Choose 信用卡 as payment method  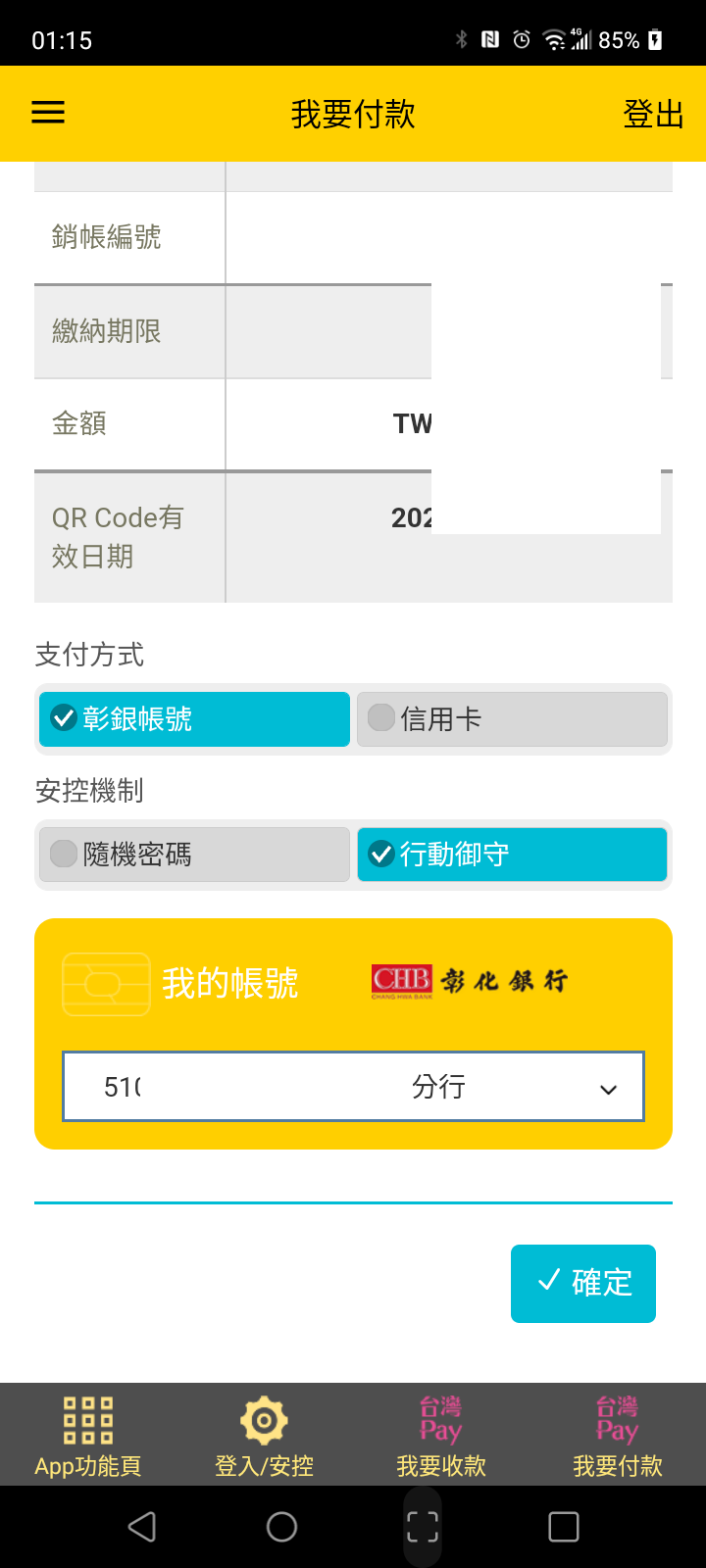(x=512, y=719)
